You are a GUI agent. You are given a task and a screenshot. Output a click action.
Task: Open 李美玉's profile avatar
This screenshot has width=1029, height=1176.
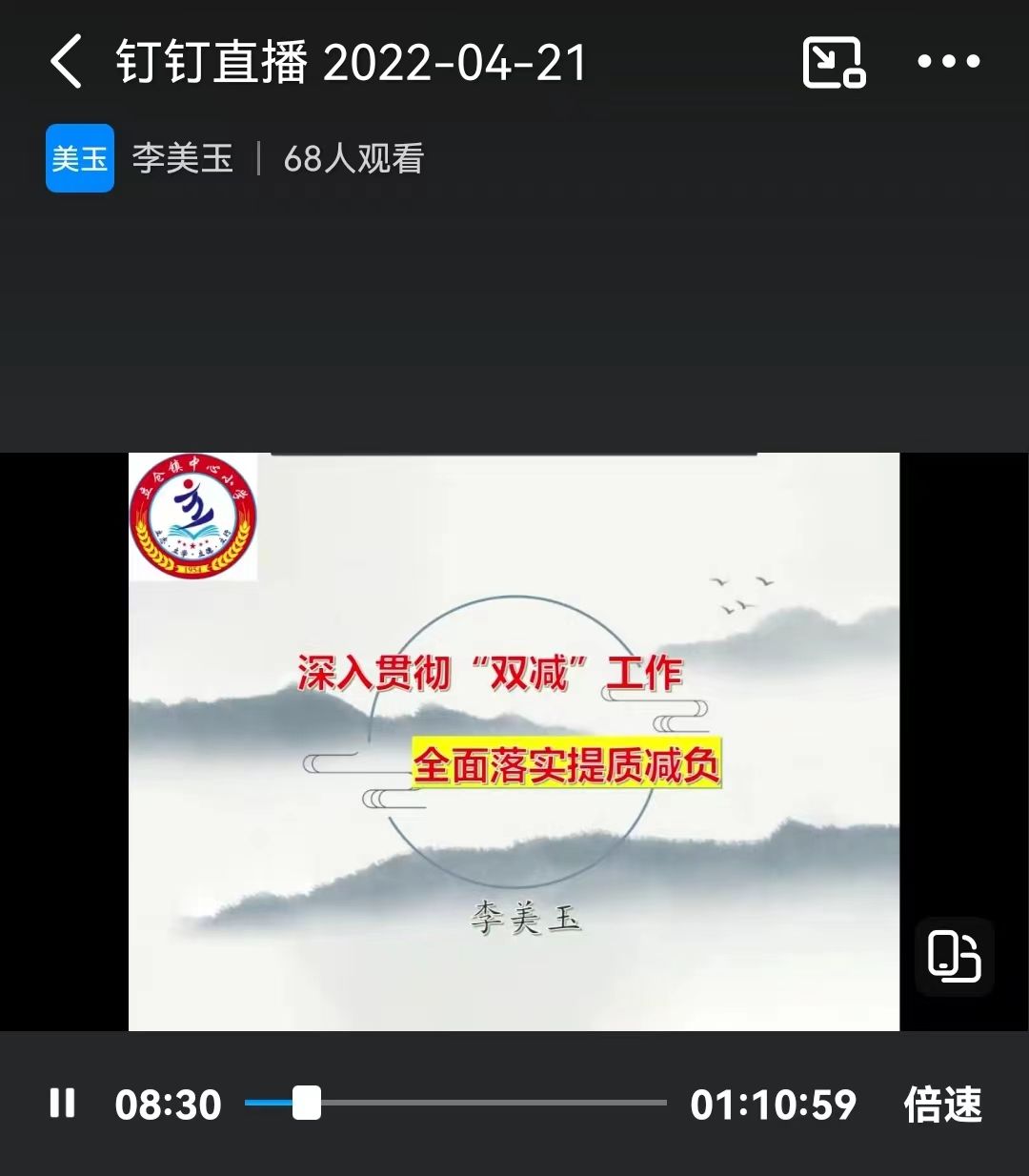coord(80,158)
